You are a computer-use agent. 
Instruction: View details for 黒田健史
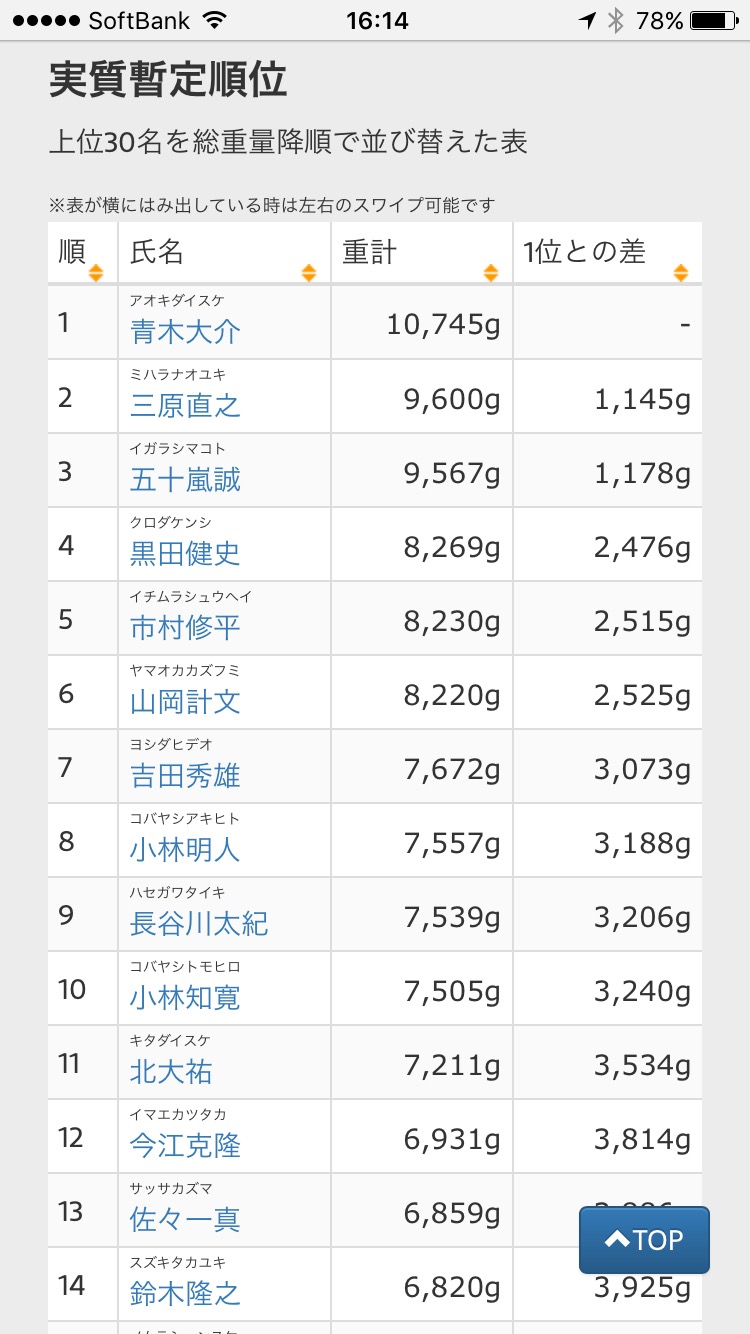[x=185, y=554]
